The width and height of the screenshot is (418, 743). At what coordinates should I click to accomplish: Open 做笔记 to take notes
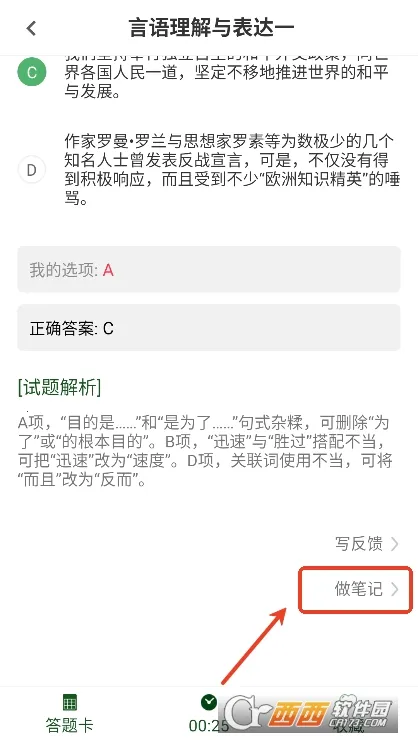point(366,589)
